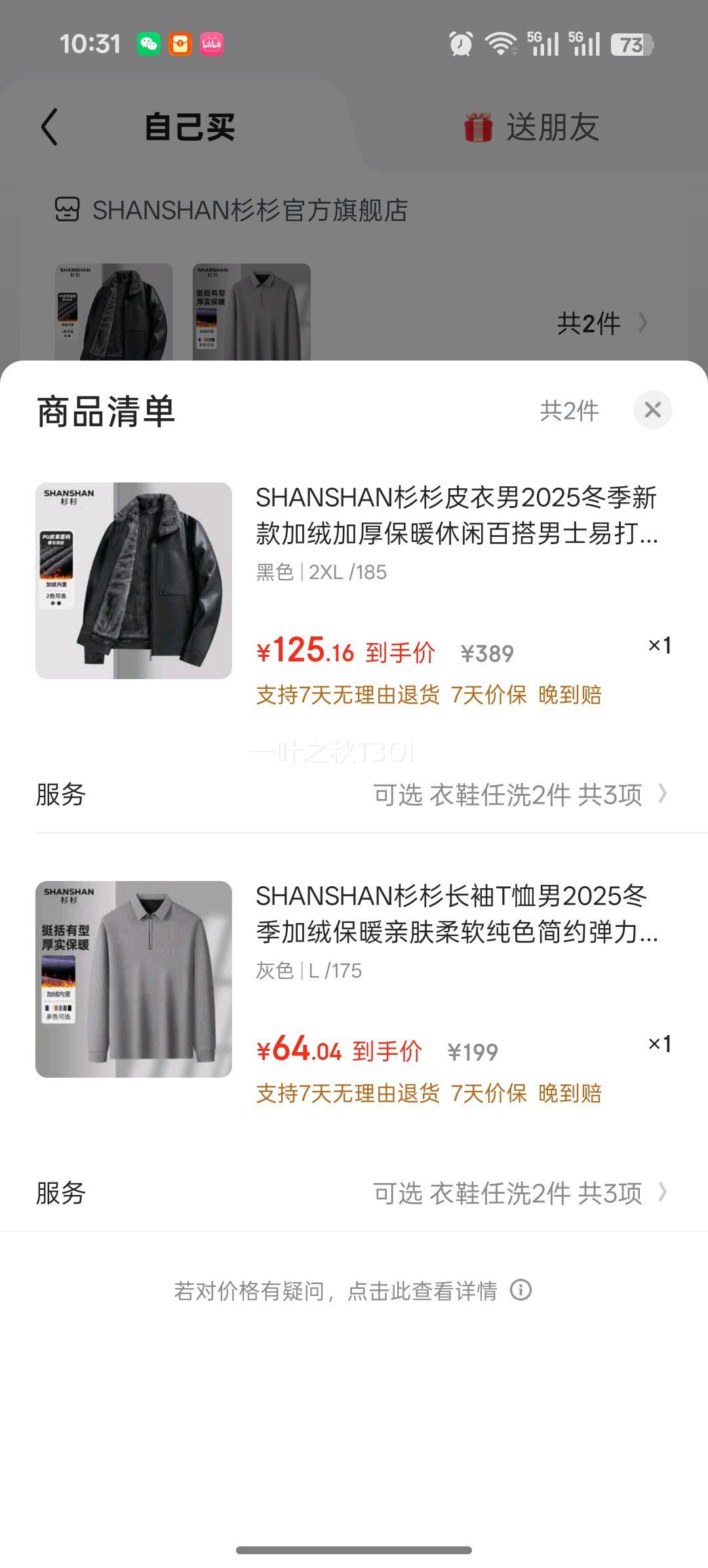Switch to the 送朋友 gift tab
The image size is (708, 1568).
click(x=532, y=127)
